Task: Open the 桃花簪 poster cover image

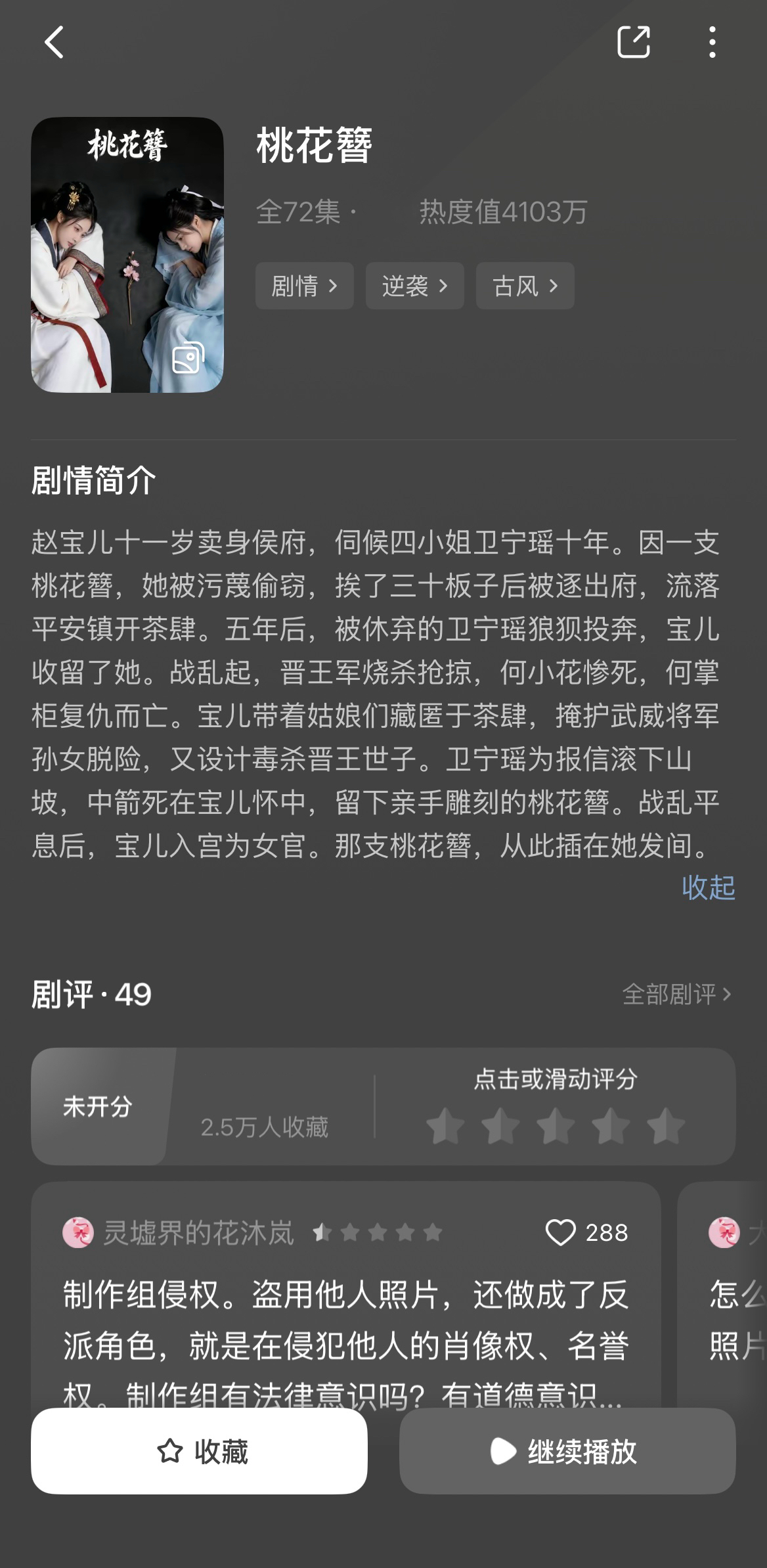Action: [127, 255]
